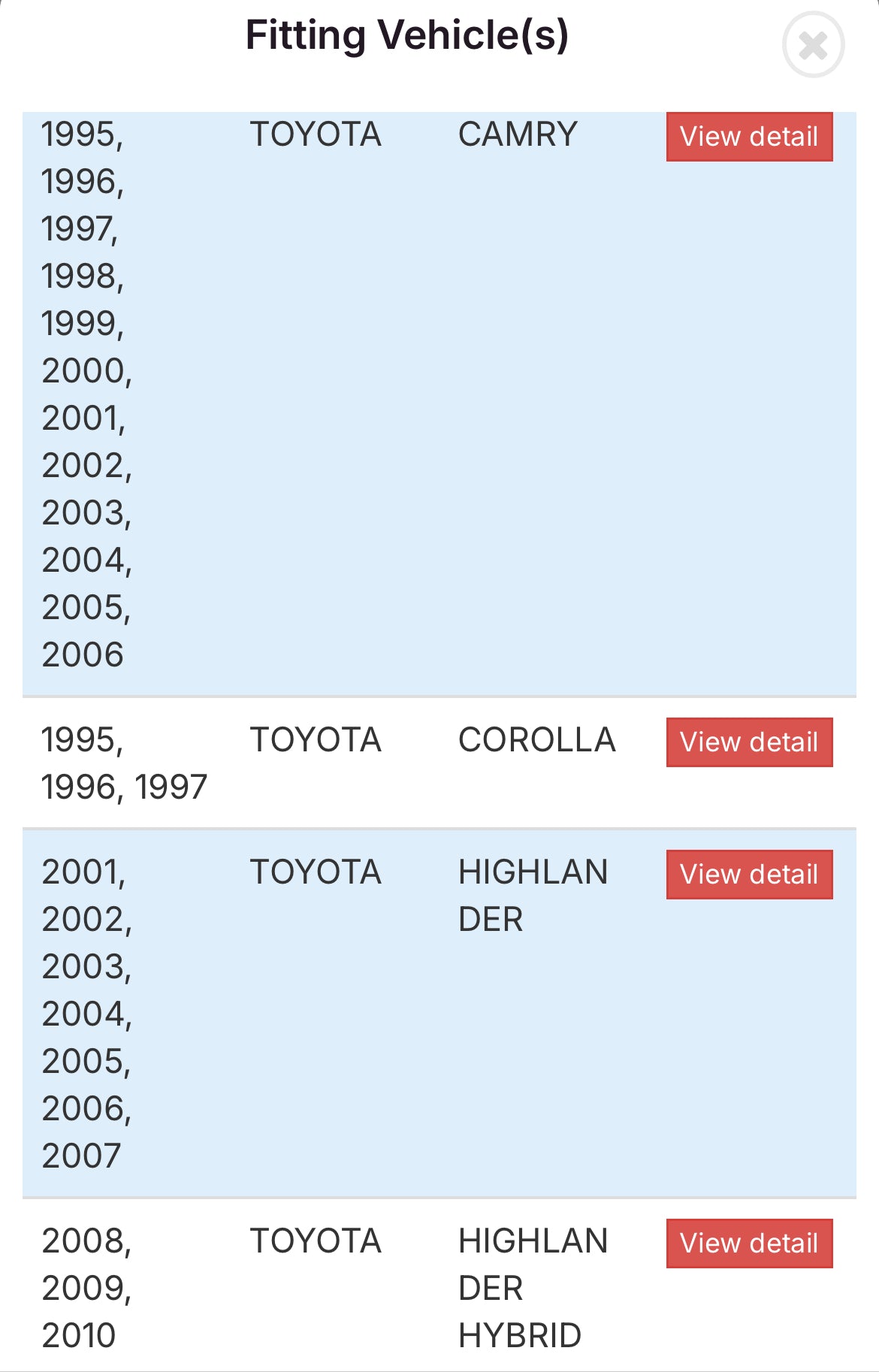This screenshot has height=1372, width=879.
Task: Show View detail for Highlander Hybrid
Action: click(x=749, y=1244)
